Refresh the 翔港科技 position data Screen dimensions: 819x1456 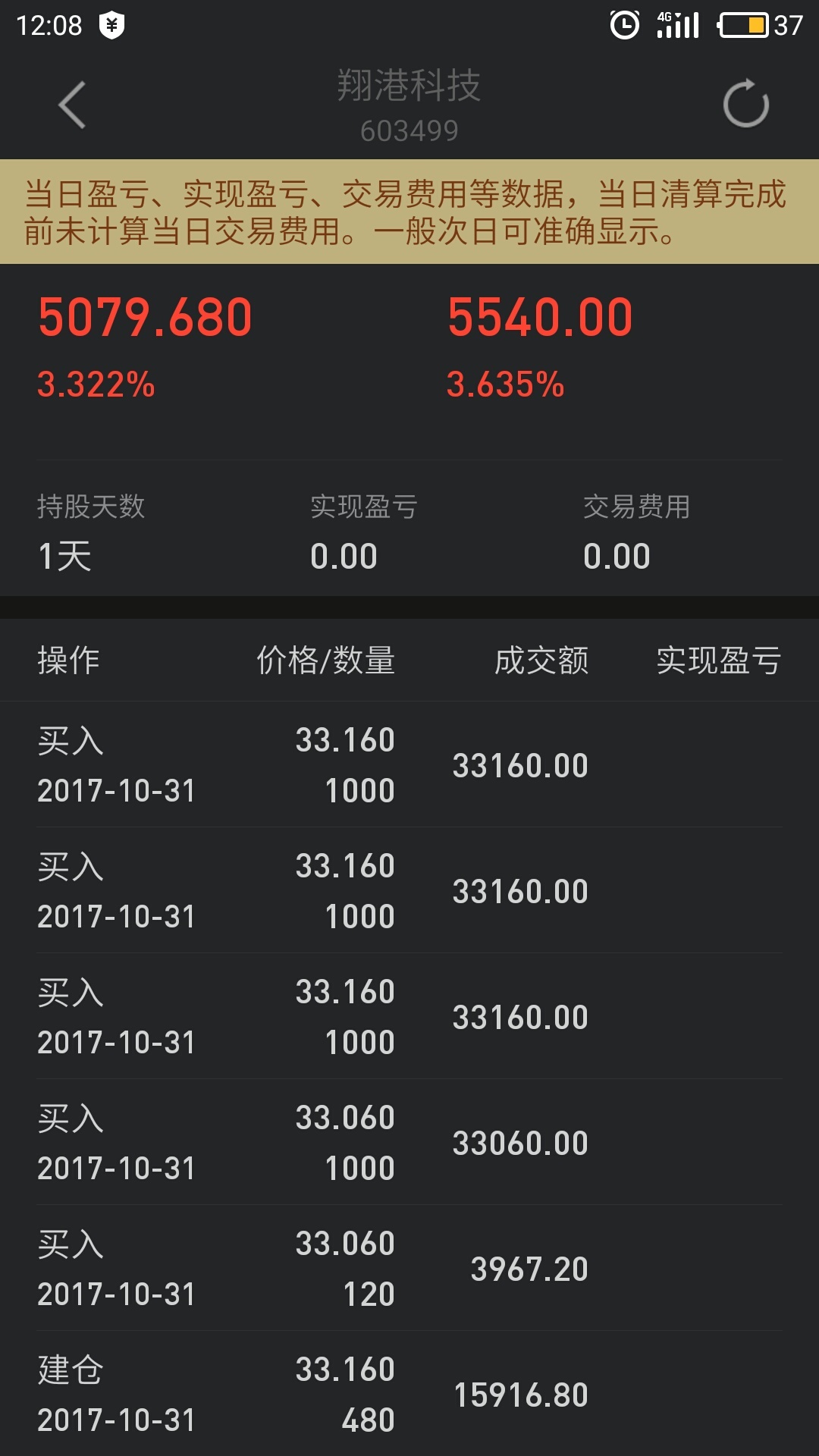tap(746, 103)
